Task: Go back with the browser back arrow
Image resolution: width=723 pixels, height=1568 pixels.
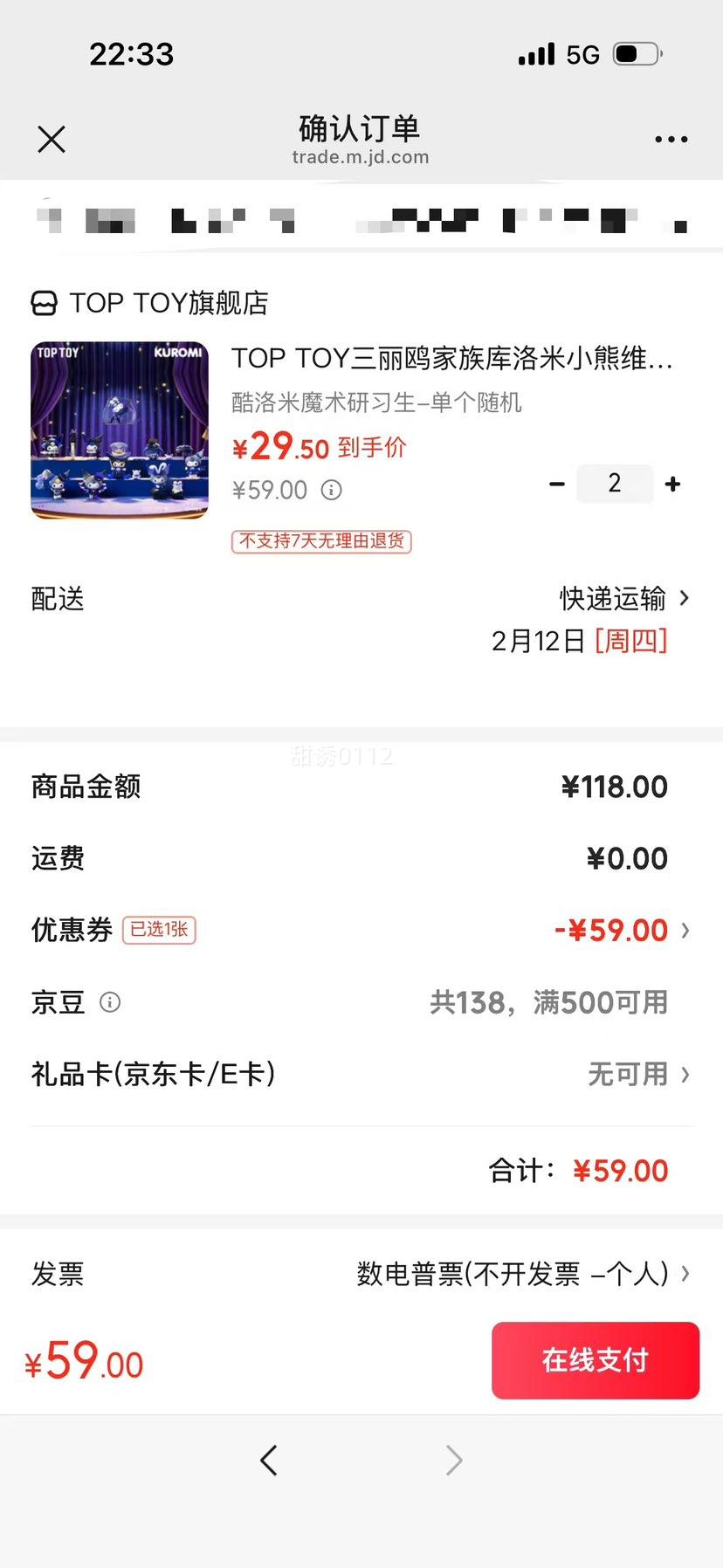Action: click(x=269, y=1460)
